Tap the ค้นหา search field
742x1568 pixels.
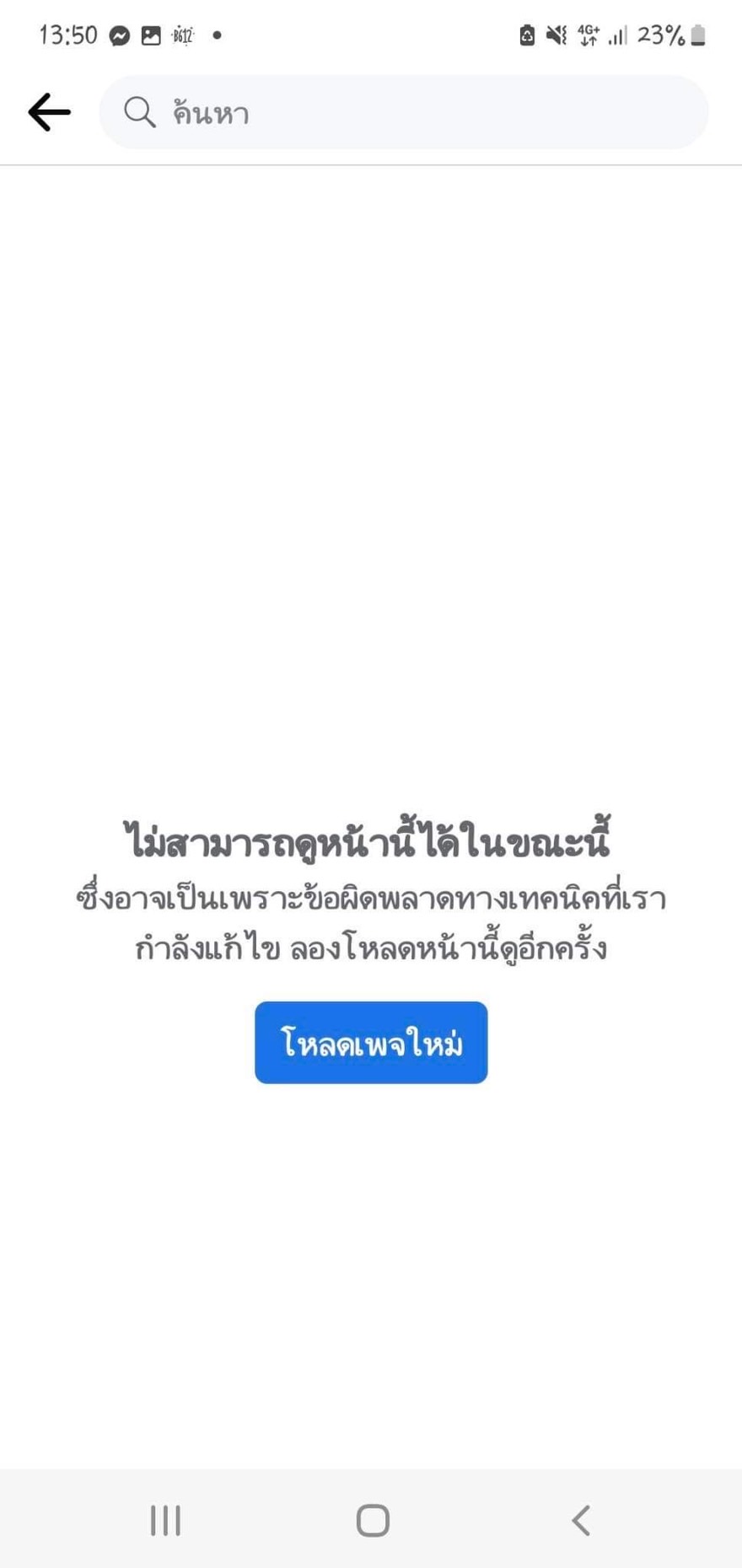pyautogui.click(x=403, y=112)
